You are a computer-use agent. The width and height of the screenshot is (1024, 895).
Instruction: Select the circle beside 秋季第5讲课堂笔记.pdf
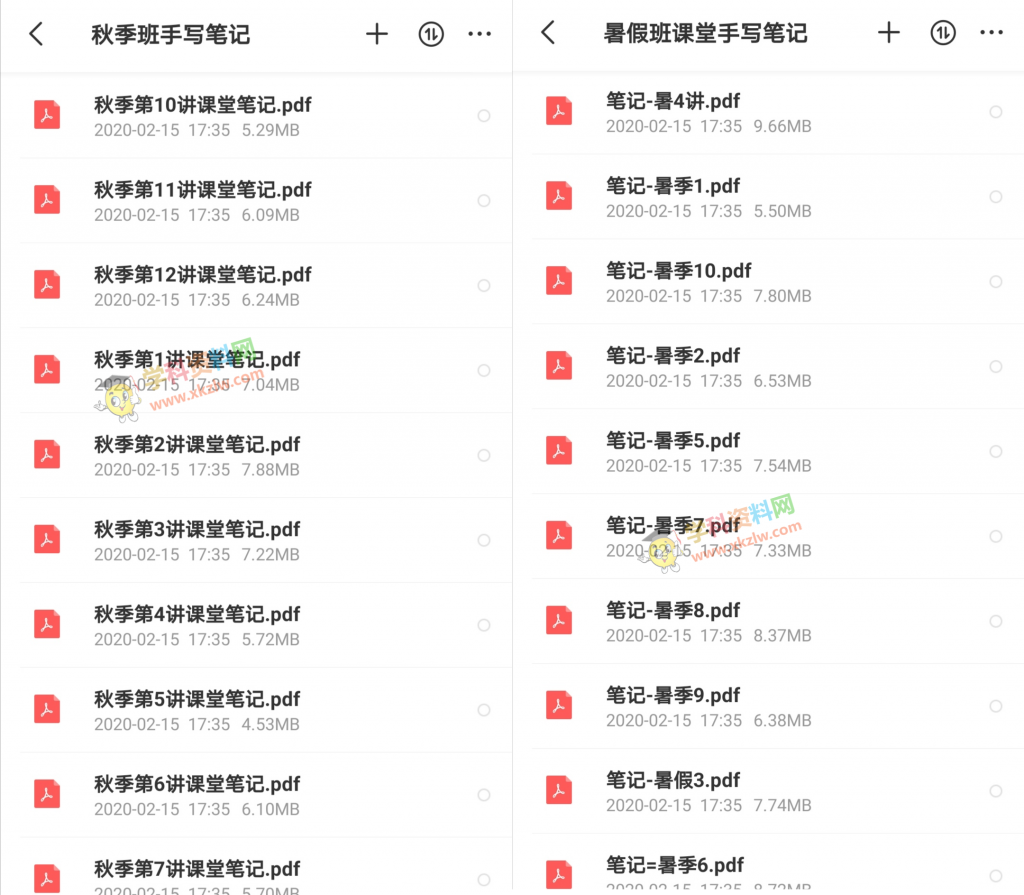(484, 710)
